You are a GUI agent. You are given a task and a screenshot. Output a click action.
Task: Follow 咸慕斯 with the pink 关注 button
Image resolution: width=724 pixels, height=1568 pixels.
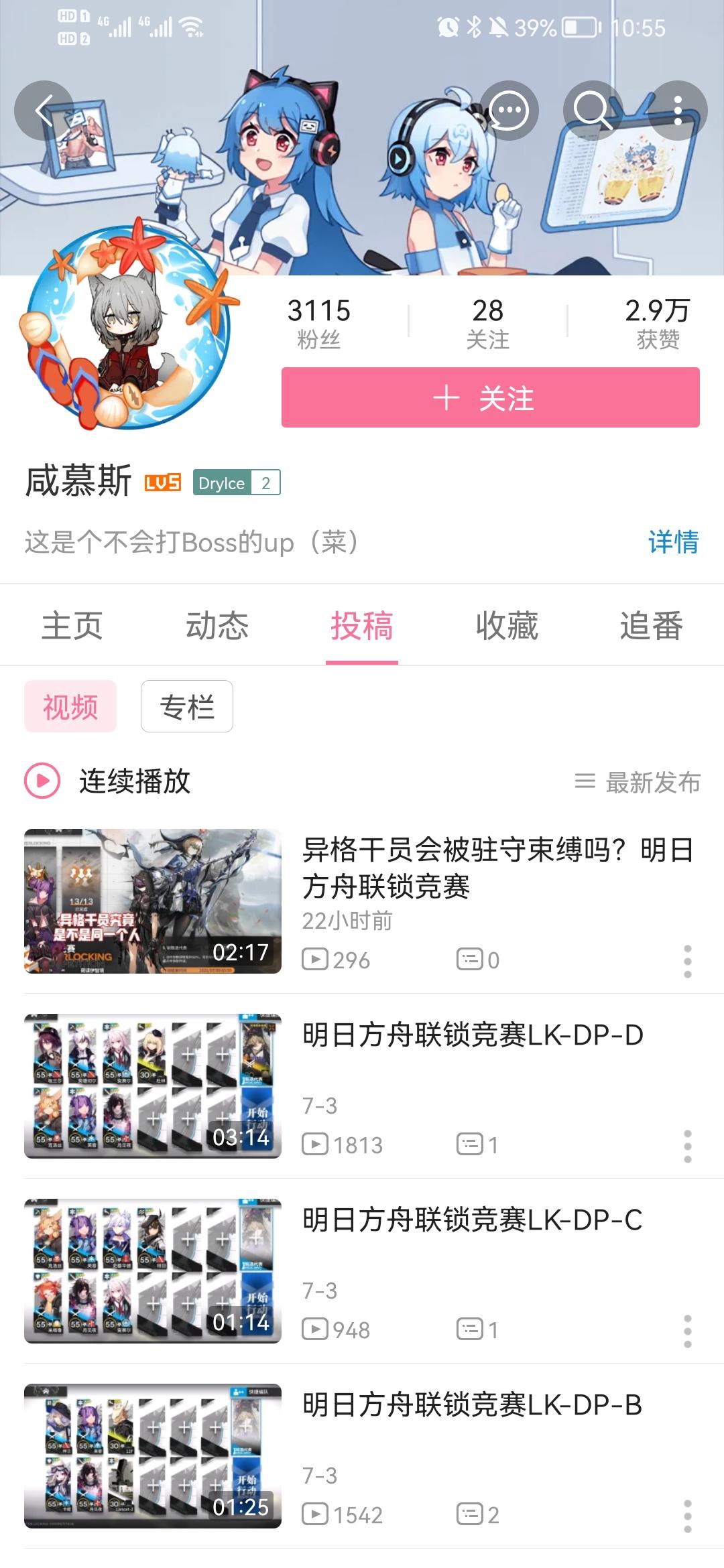490,397
